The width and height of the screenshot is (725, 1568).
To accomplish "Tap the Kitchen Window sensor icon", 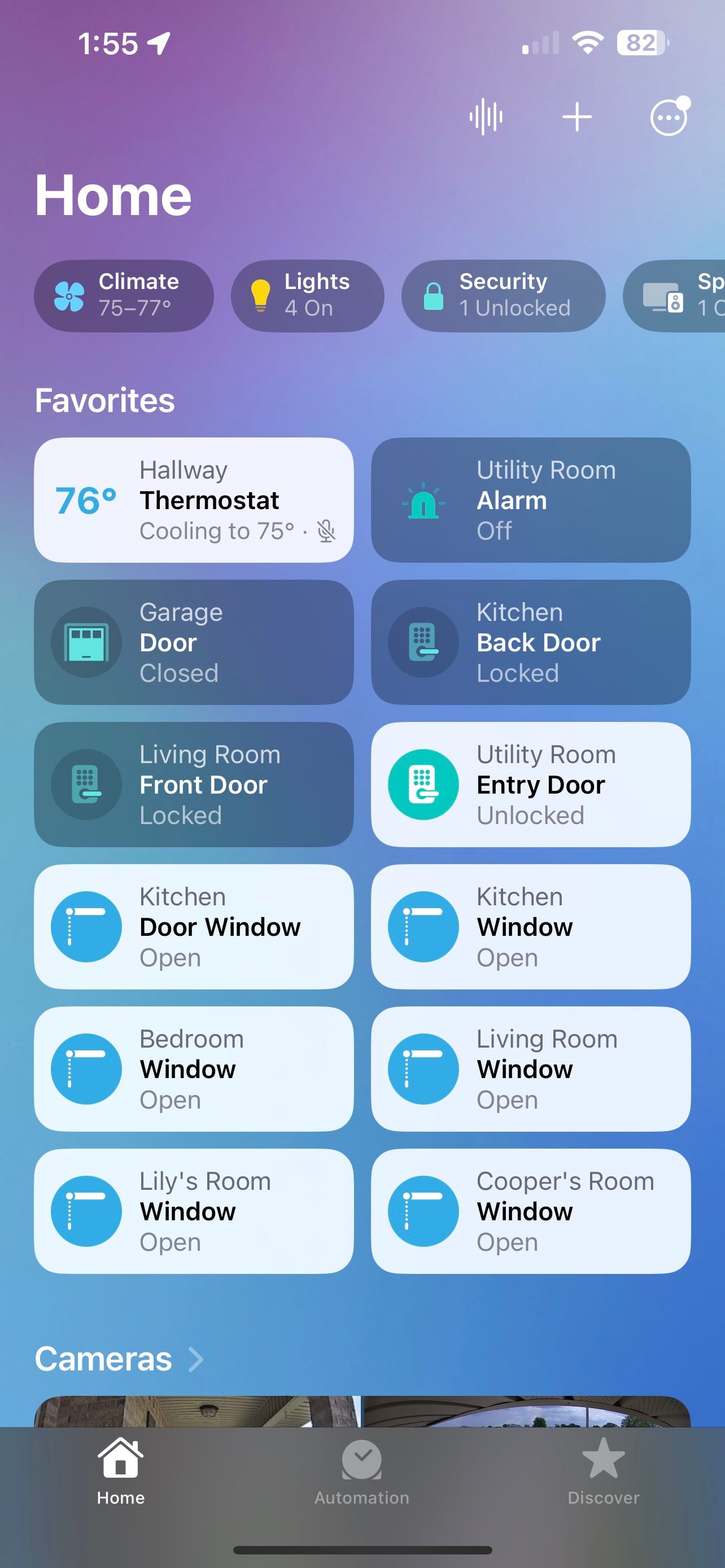I will click(x=423, y=926).
